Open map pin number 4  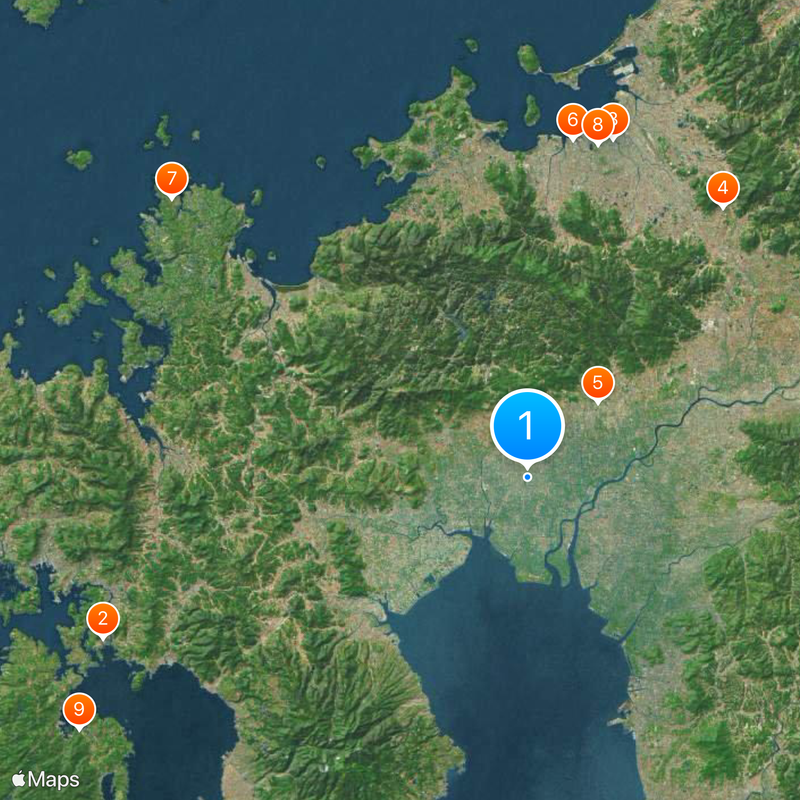(722, 187)
